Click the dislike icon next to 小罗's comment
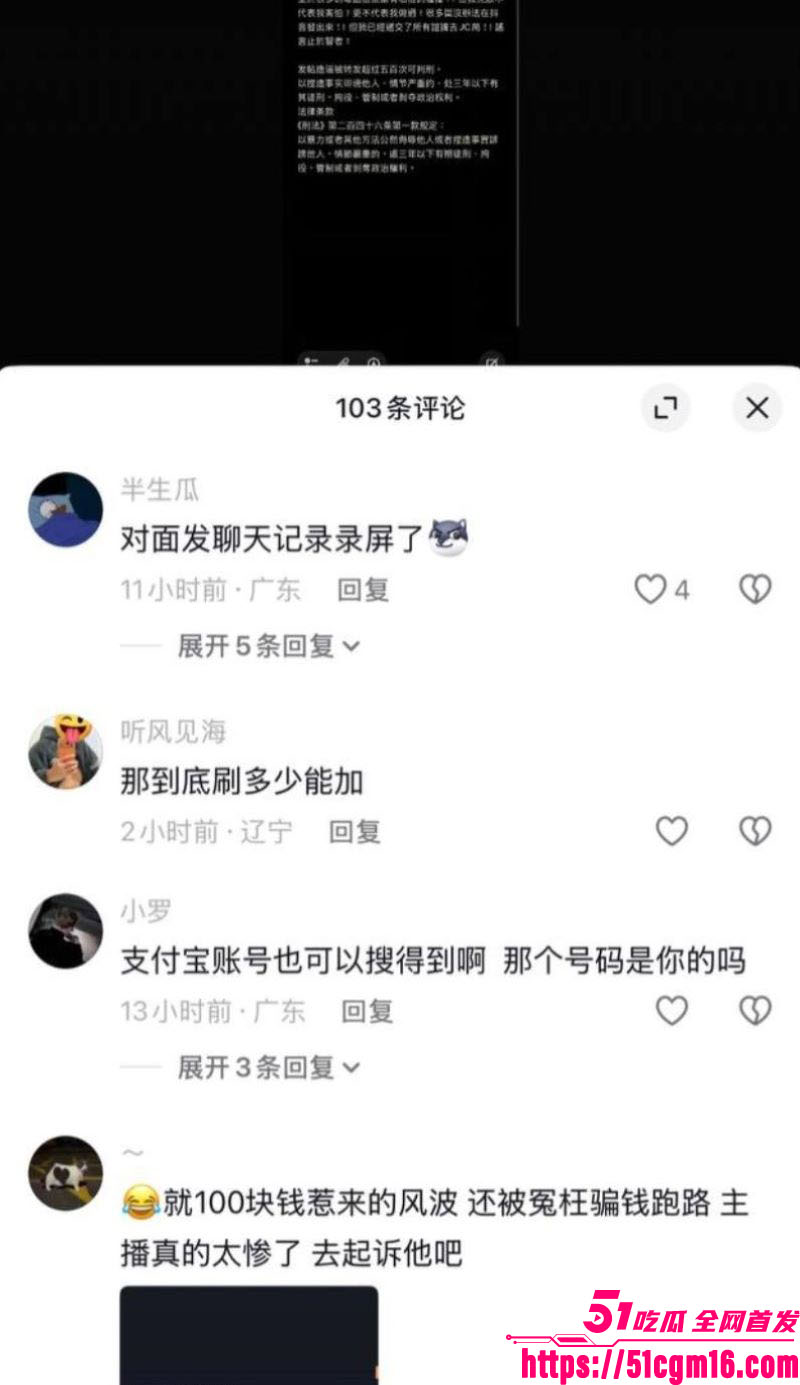The width and height of the screenshot is (800, 1385). click(757, 1011)
